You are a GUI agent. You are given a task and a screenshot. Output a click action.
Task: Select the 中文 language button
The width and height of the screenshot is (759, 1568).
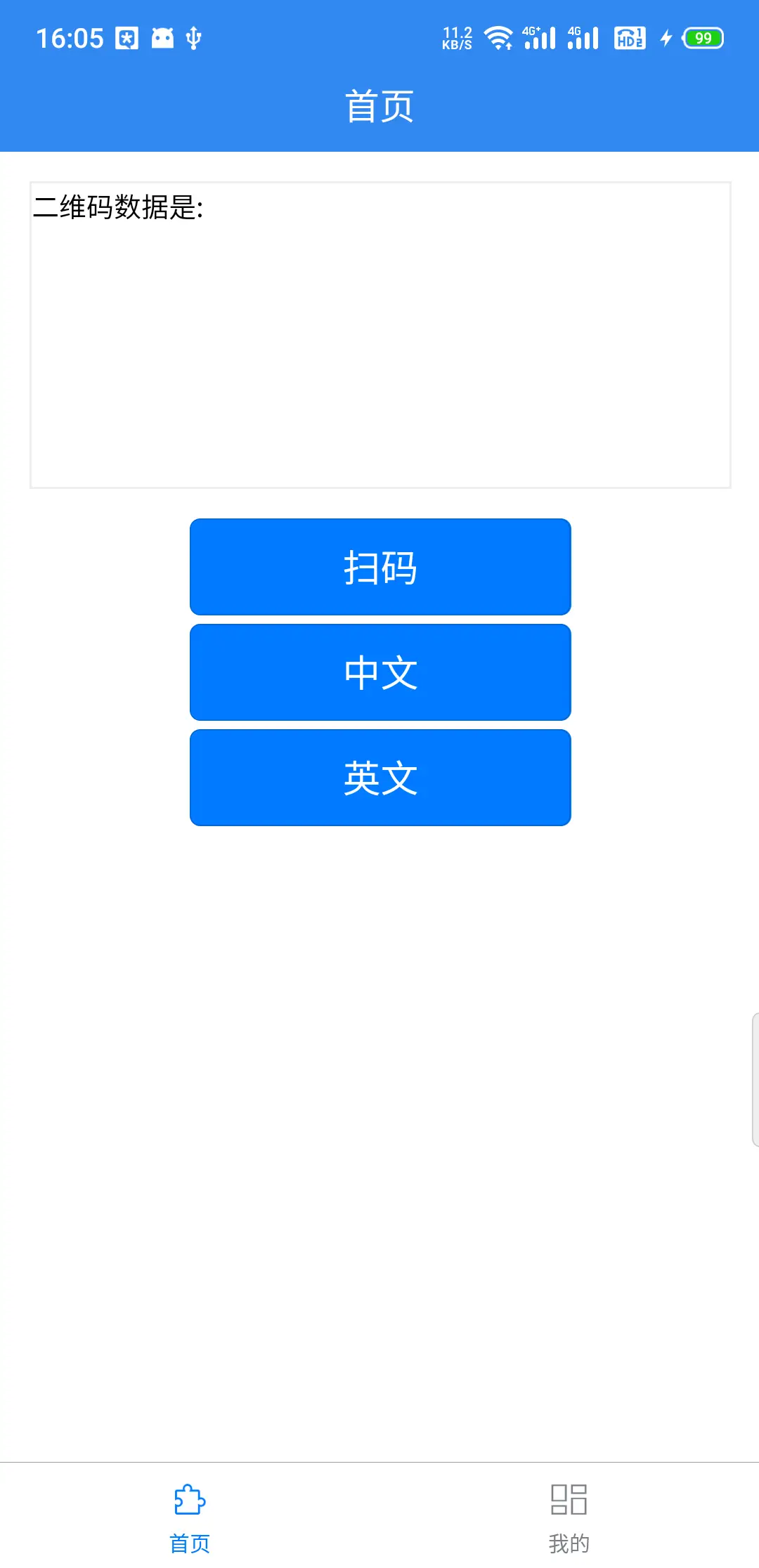(x=380, y=672)
